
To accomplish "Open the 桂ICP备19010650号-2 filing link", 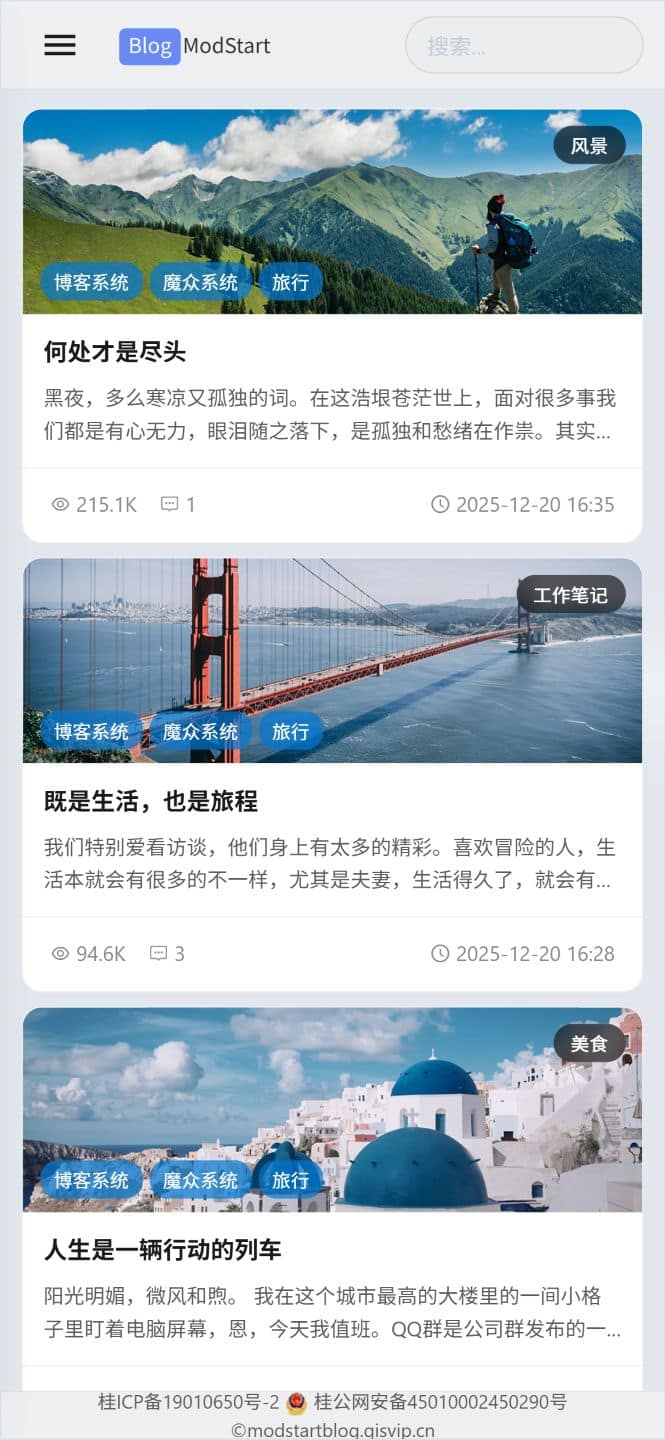I will (x=188, y=1402).
